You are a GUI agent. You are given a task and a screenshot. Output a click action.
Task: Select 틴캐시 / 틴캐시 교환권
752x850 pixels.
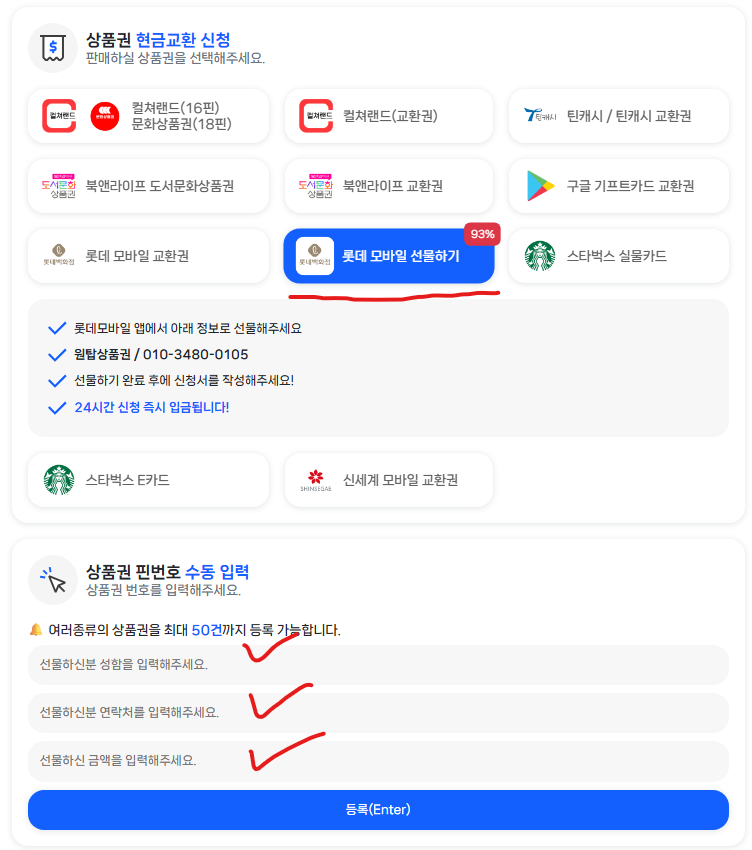pyautogui.click(x=612, y=116)
